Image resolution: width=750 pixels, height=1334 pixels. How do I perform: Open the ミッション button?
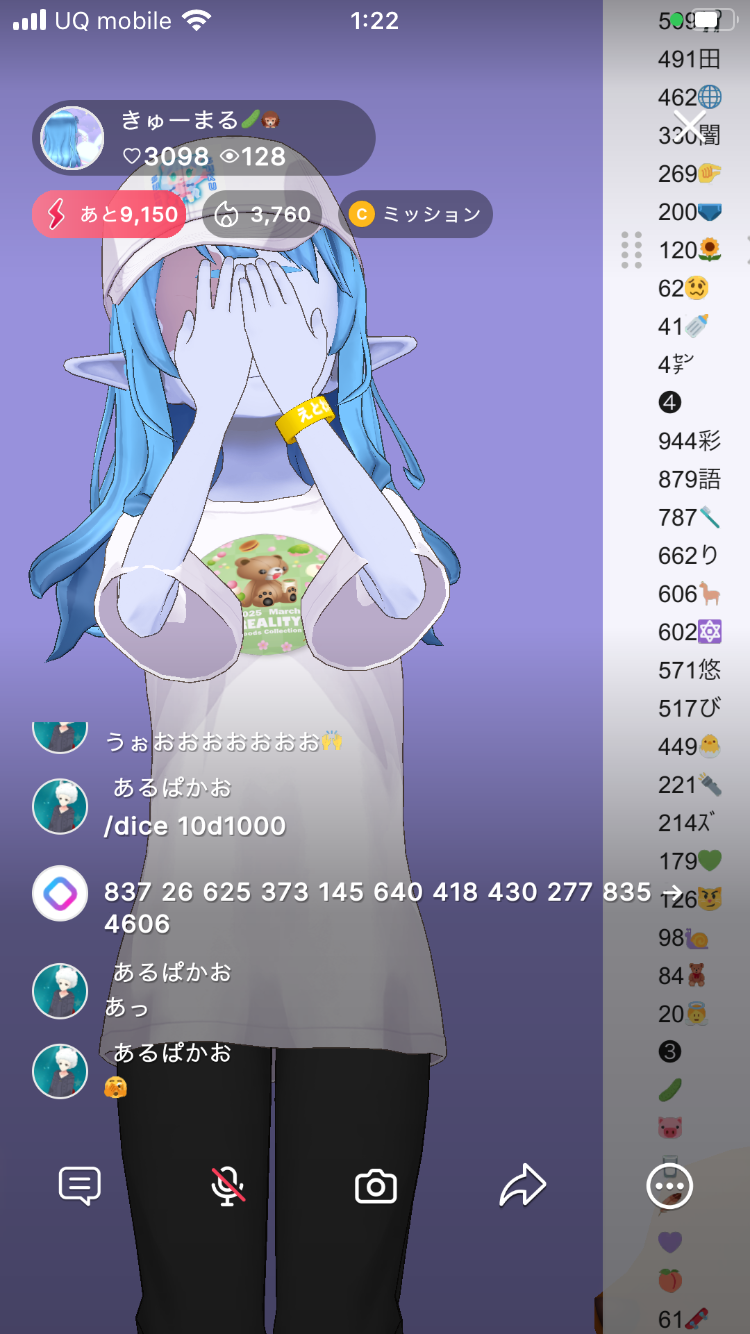[x=416, y=214]
